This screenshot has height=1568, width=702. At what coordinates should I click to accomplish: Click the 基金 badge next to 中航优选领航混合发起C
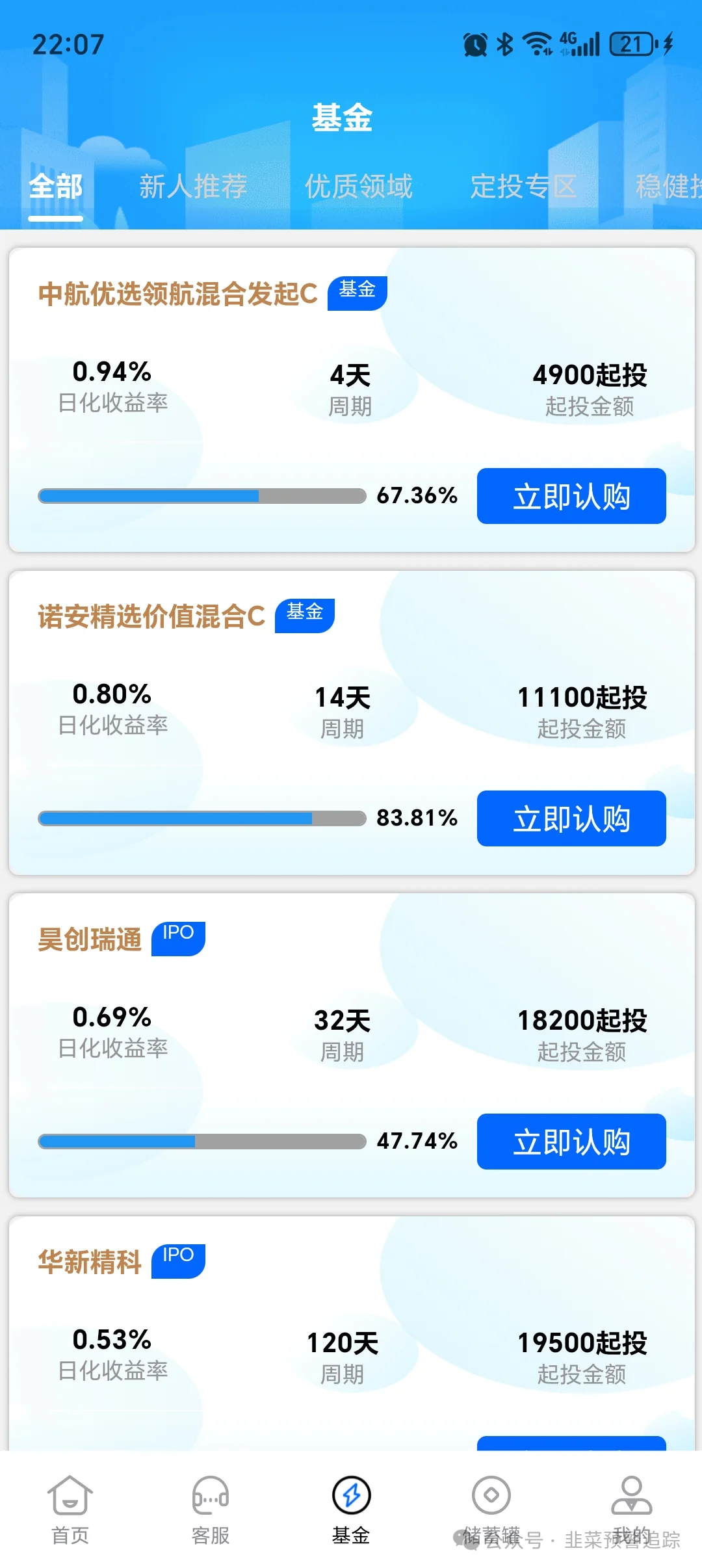[357, 292]
